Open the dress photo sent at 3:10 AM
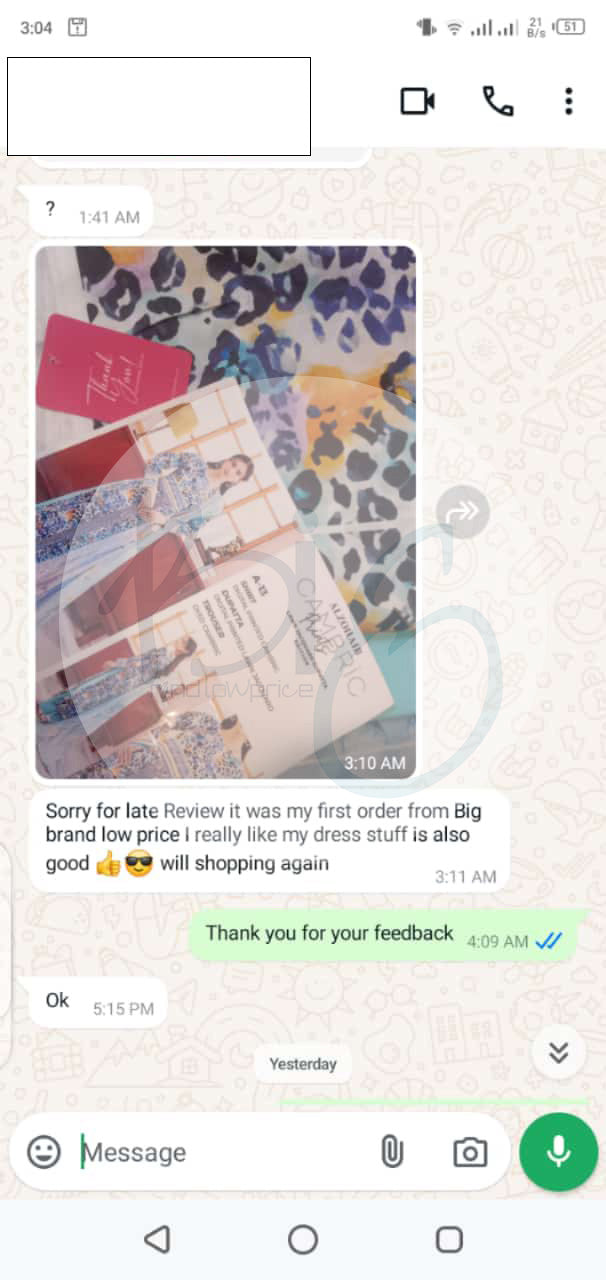This screenshot has height=1280, width=606. (x=225, y=510)
